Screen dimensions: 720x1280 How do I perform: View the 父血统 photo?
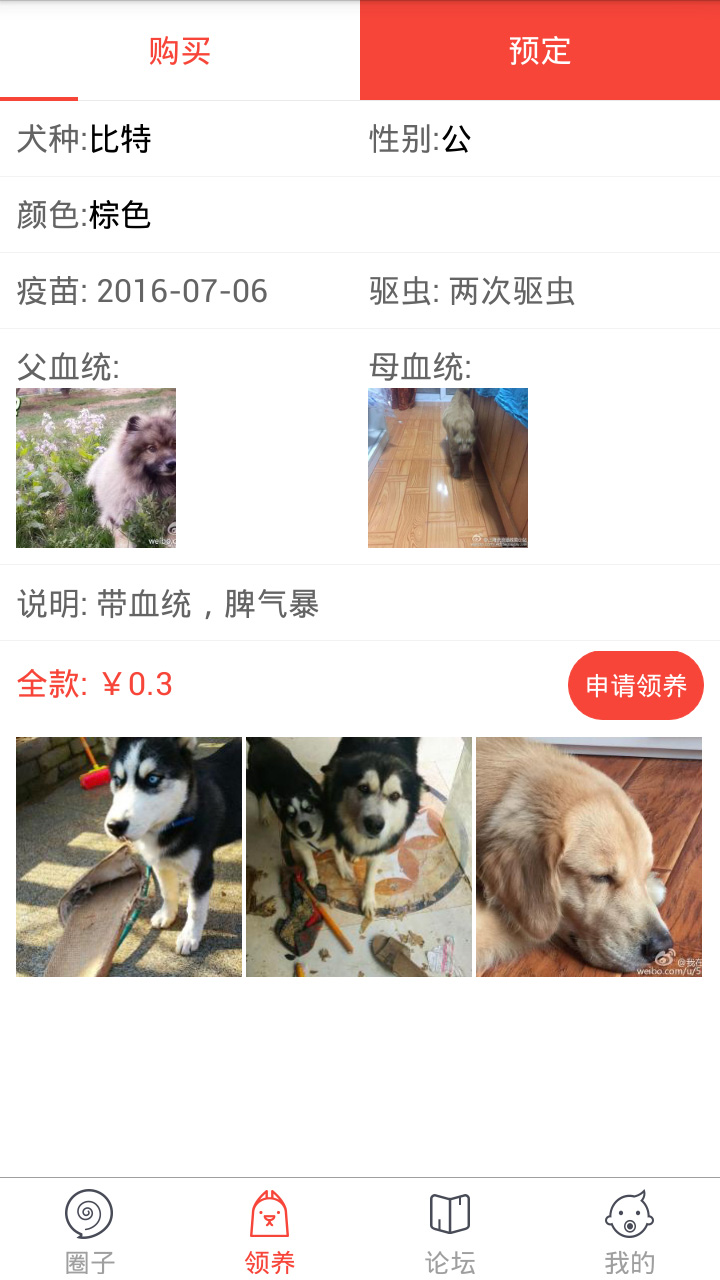[x=96, y=468]
